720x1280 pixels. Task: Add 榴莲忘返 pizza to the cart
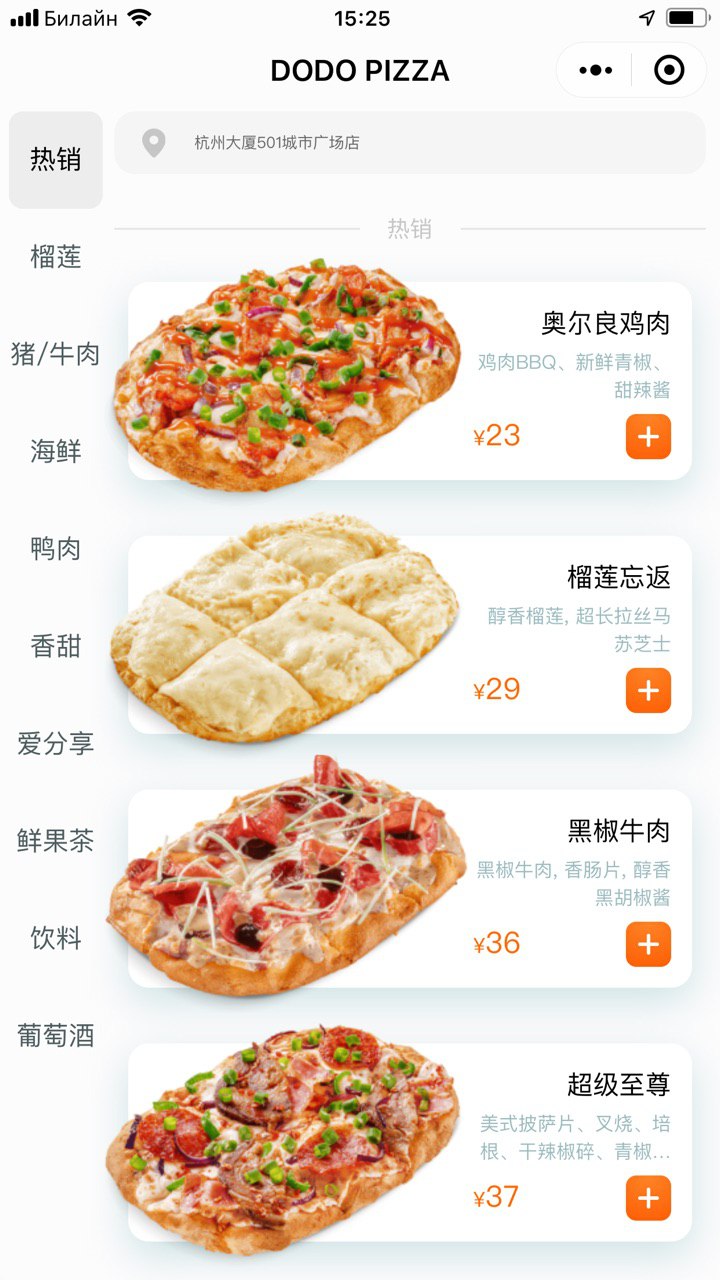pyautogui.click(x=648, y=691)
